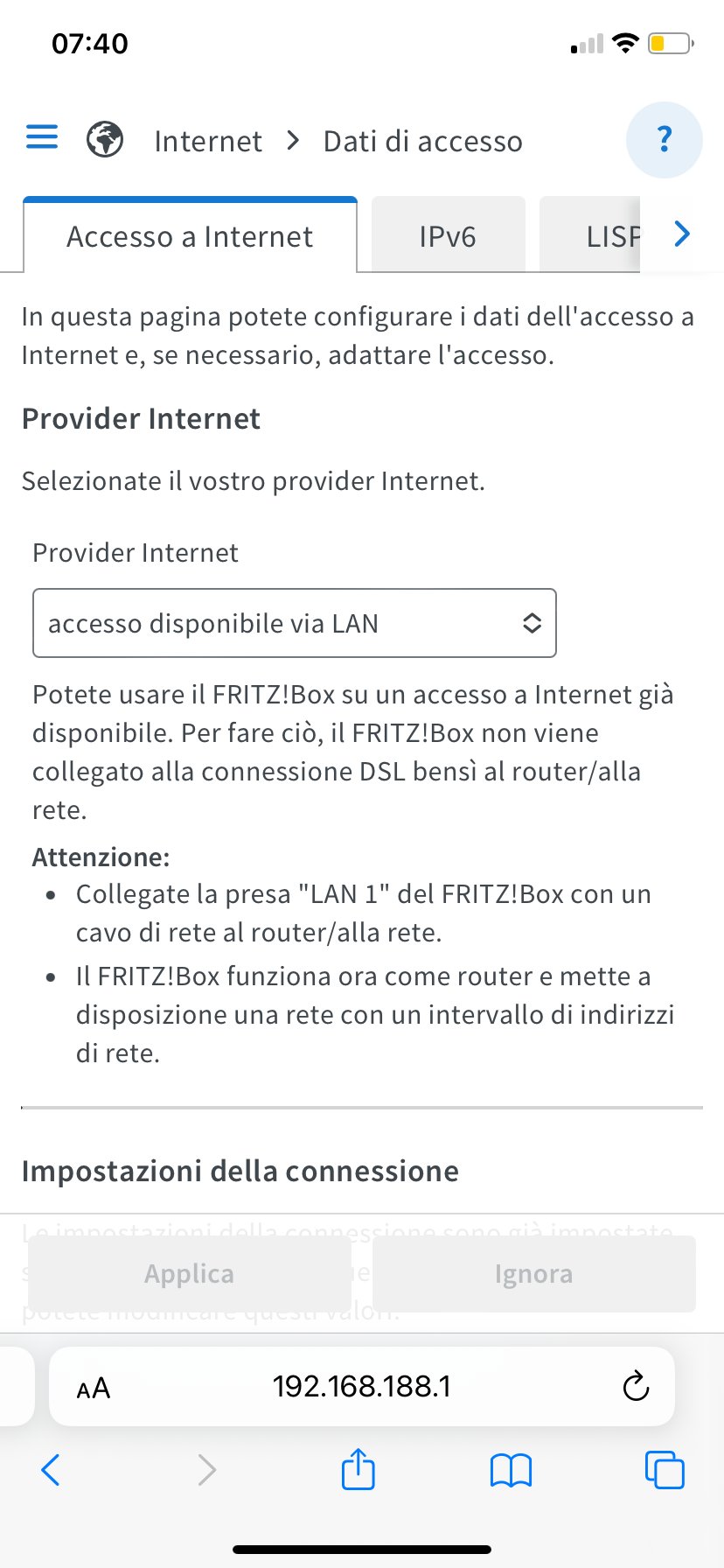Viewport: 724px width, 1568px height.
Task: Expand the Provider Internet dropdown
Action: 295,623
